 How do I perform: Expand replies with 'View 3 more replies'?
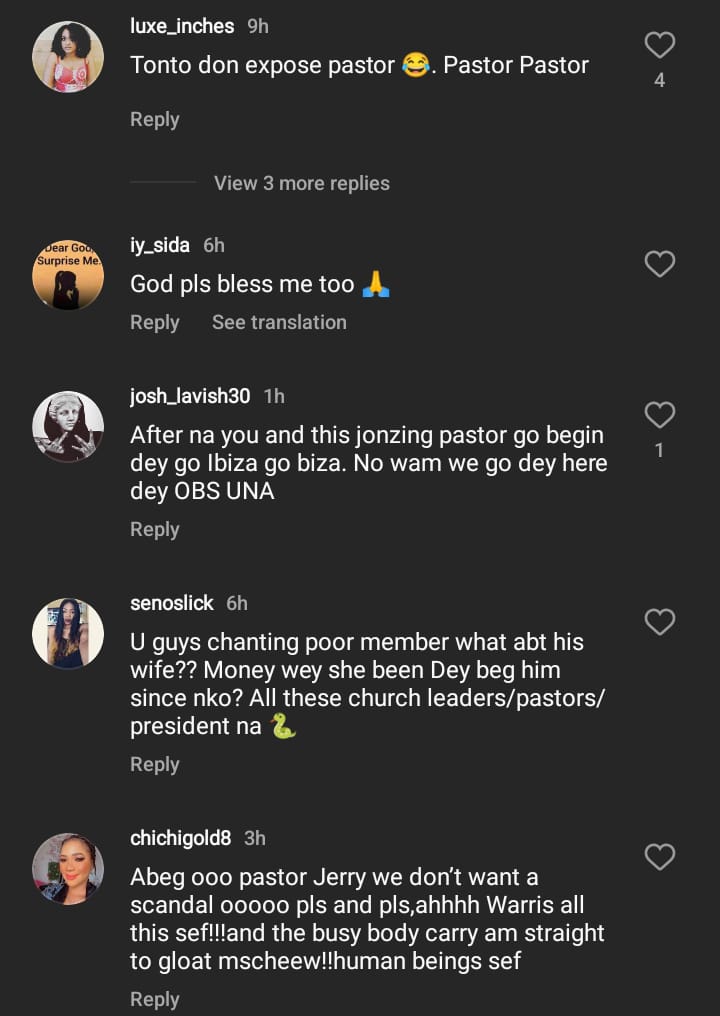coord(301,183)
